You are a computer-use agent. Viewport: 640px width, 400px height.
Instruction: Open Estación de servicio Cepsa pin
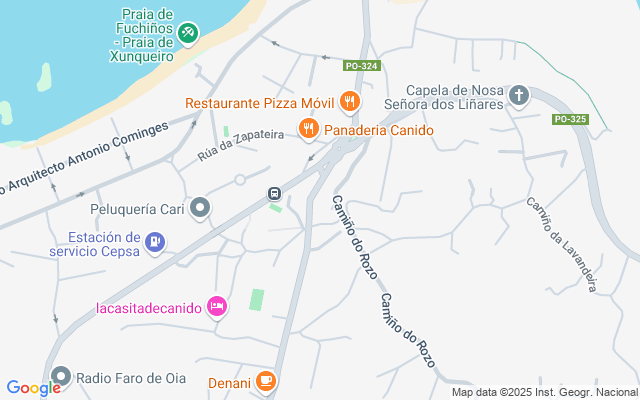154,241
